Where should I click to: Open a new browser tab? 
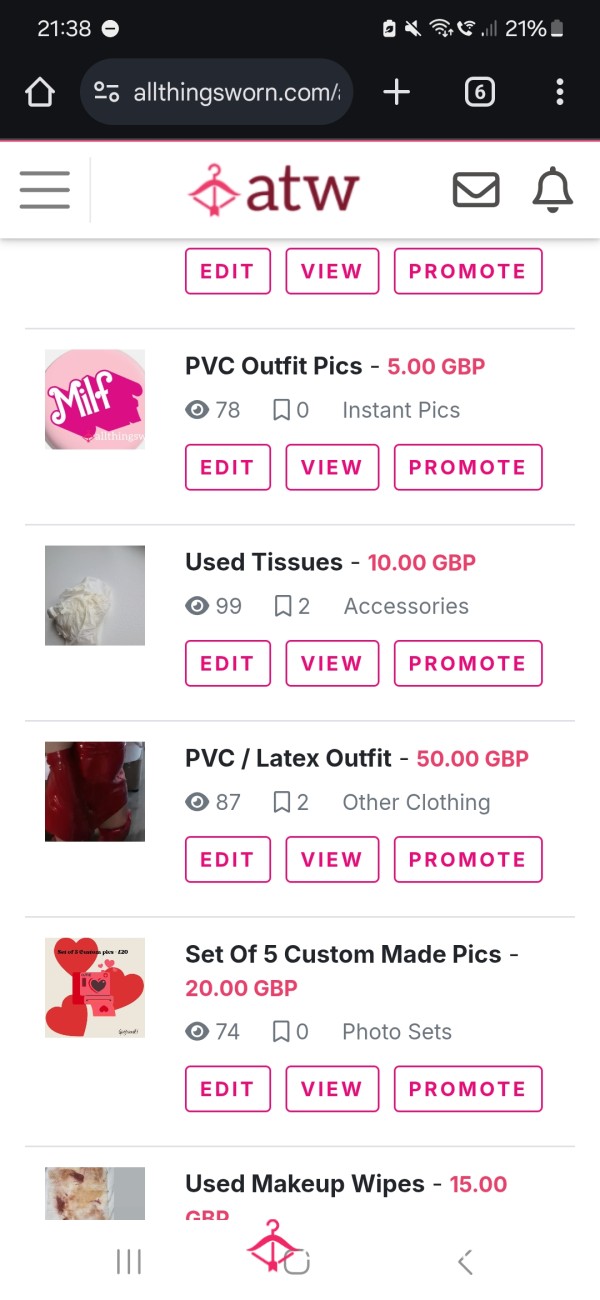pos(397,93)
